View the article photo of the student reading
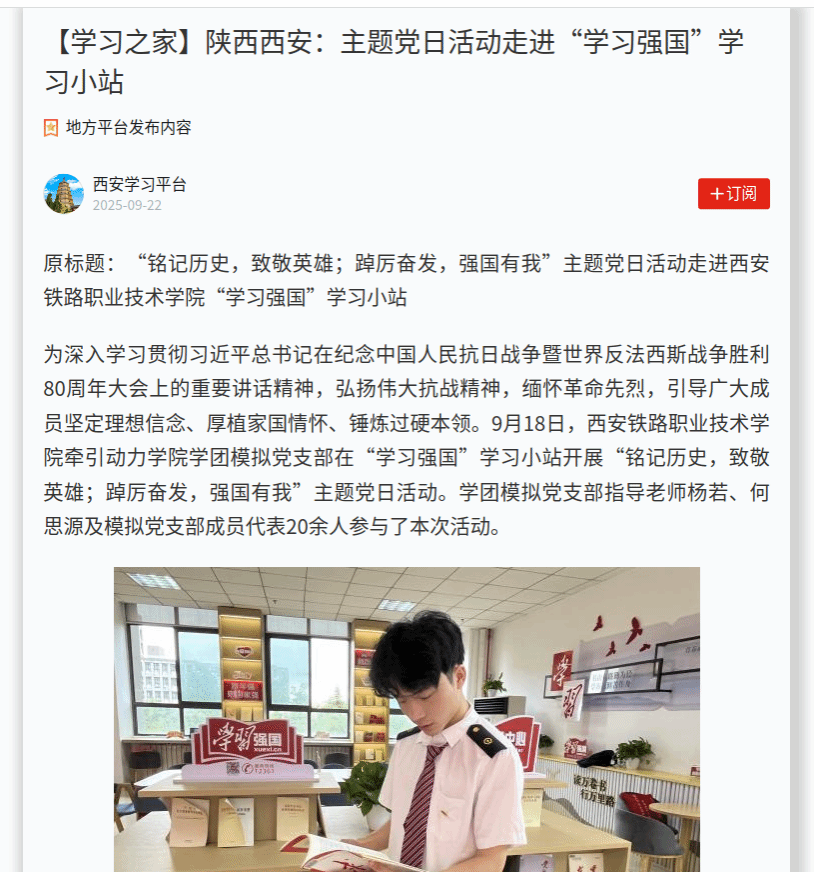 [406, 718]
